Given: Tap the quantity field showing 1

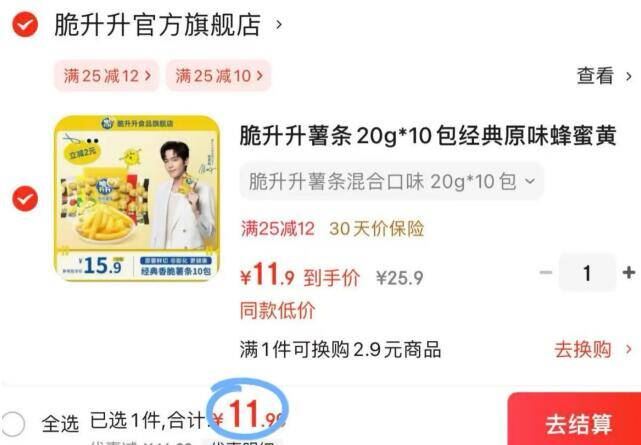Looking at the screenshot, I should [586, 272].
